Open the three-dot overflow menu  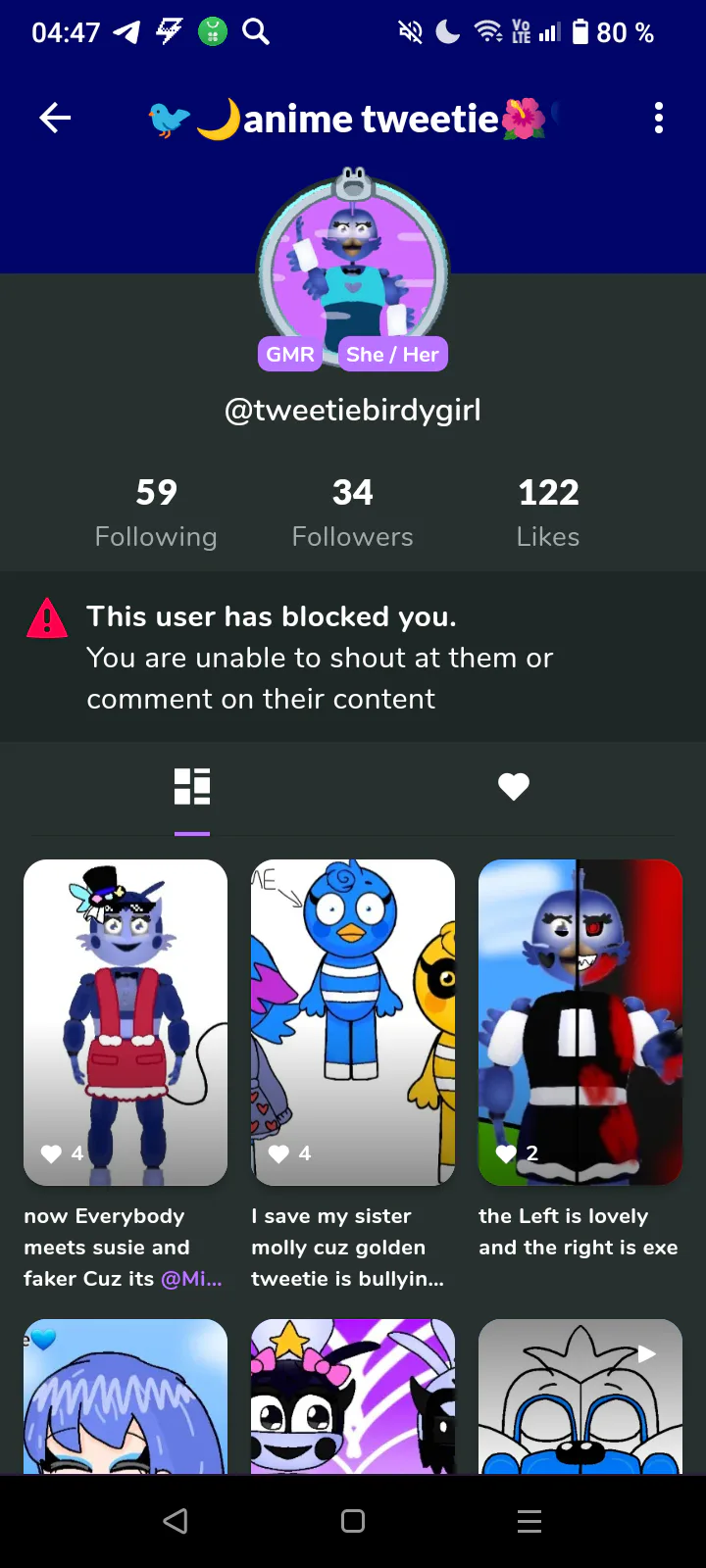point(659,118)
